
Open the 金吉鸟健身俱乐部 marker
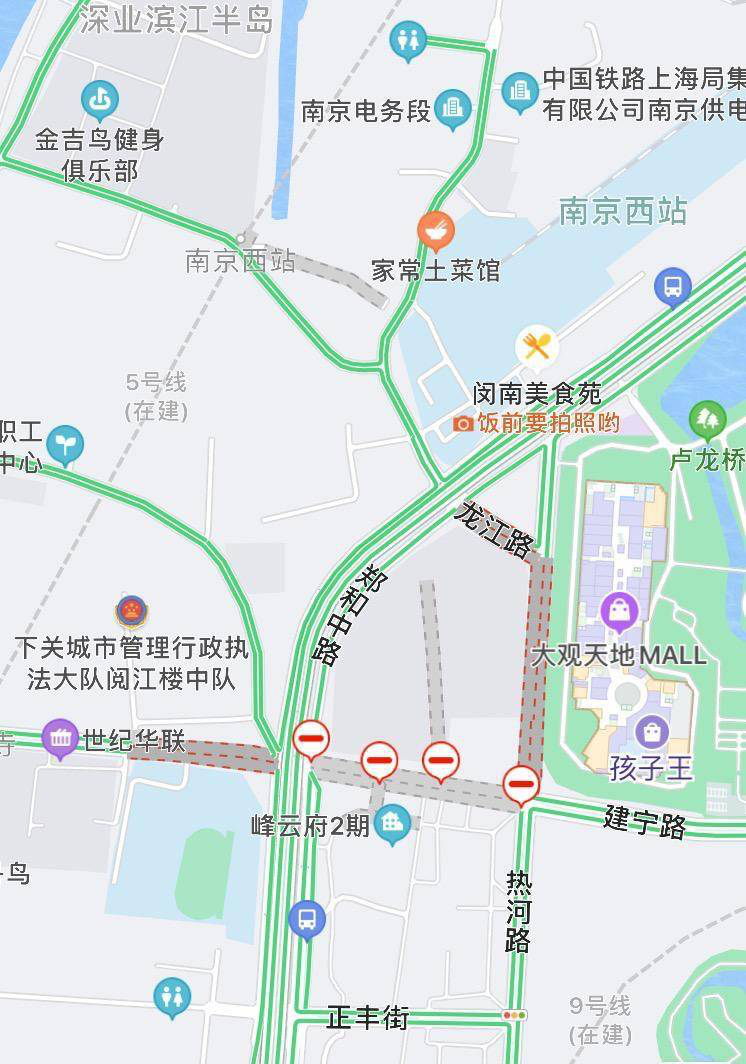99,99
